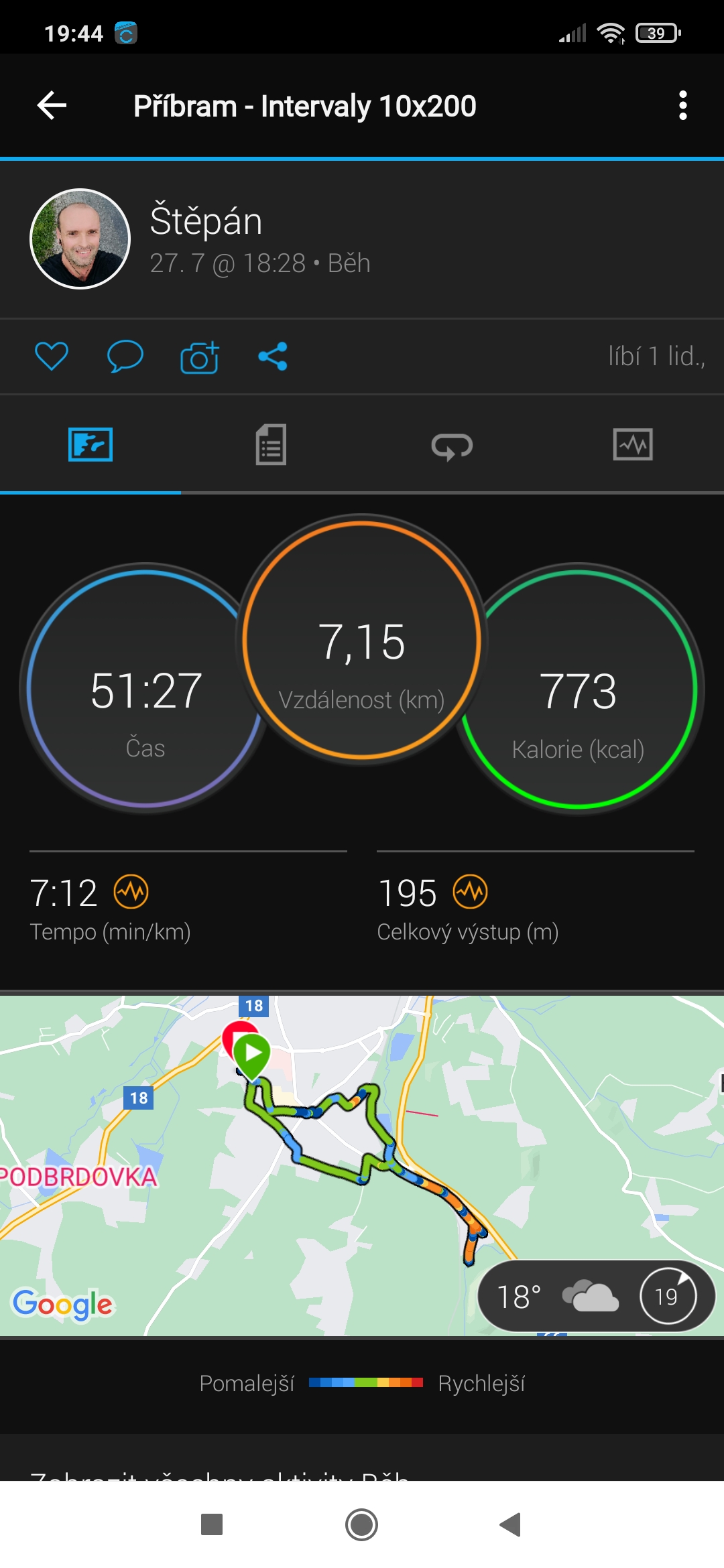This screenshot has width=724, height=1568.
Task: Open the 18° weather widget
Action: 596,1296
